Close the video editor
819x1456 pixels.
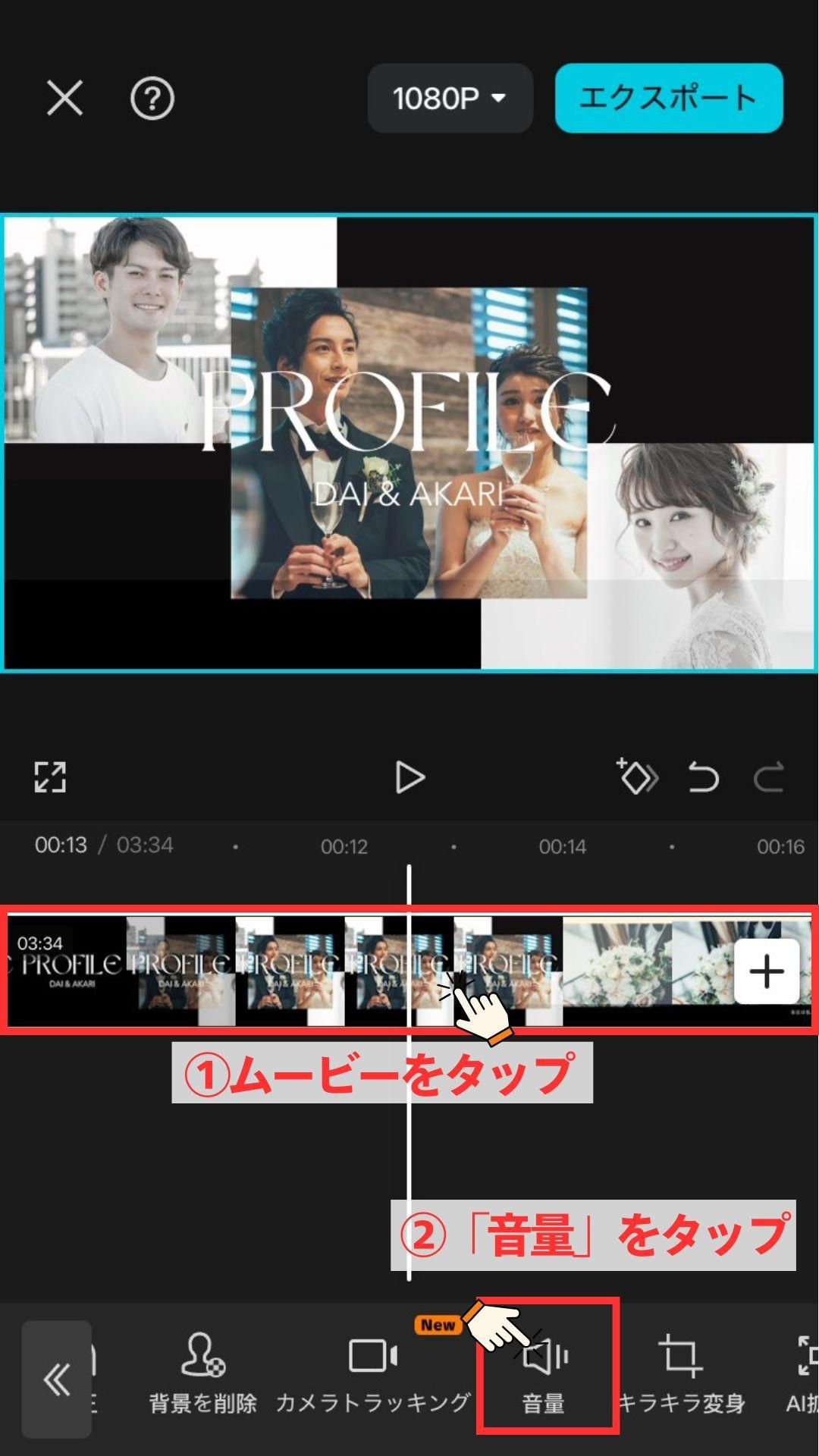click(x=64, y=99)
